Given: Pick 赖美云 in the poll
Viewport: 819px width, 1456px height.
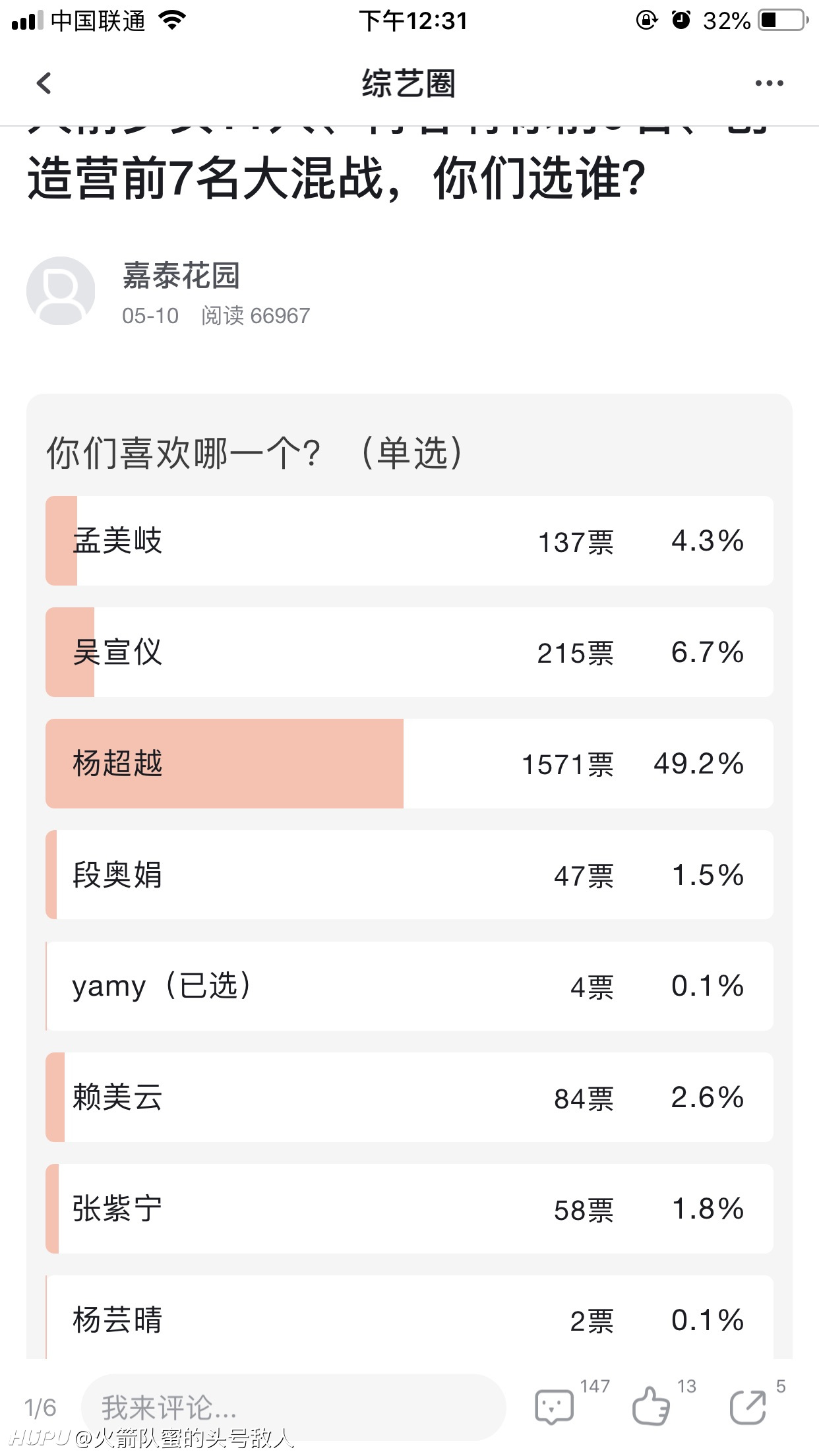Looking at the screenshot, I should (x=409, y=1098).
